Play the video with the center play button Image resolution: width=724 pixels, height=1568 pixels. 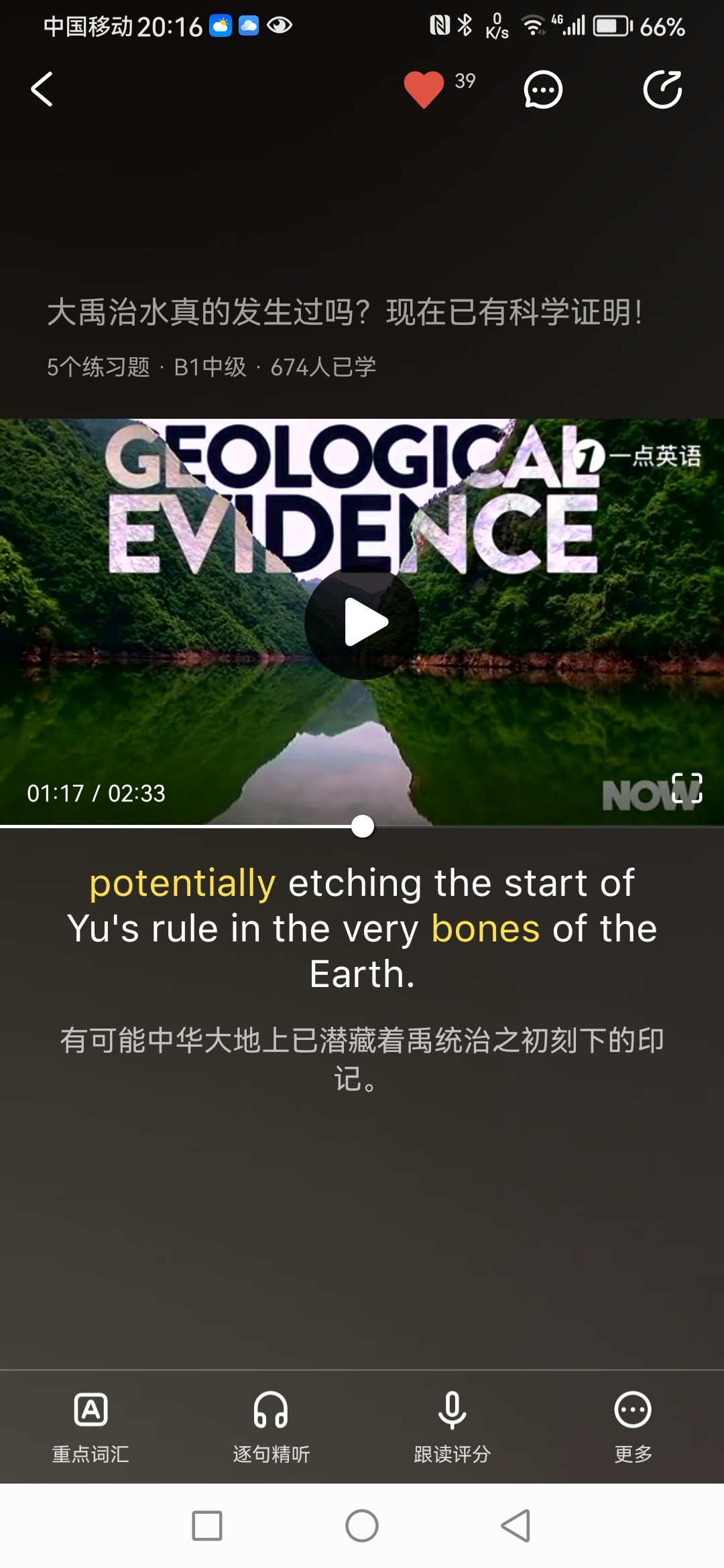click(x=362, y=623)
